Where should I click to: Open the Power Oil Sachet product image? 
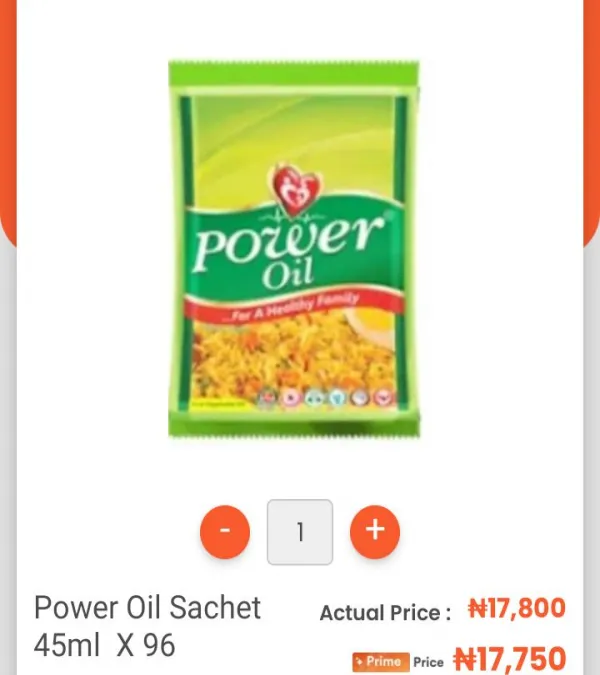[293, 248]
